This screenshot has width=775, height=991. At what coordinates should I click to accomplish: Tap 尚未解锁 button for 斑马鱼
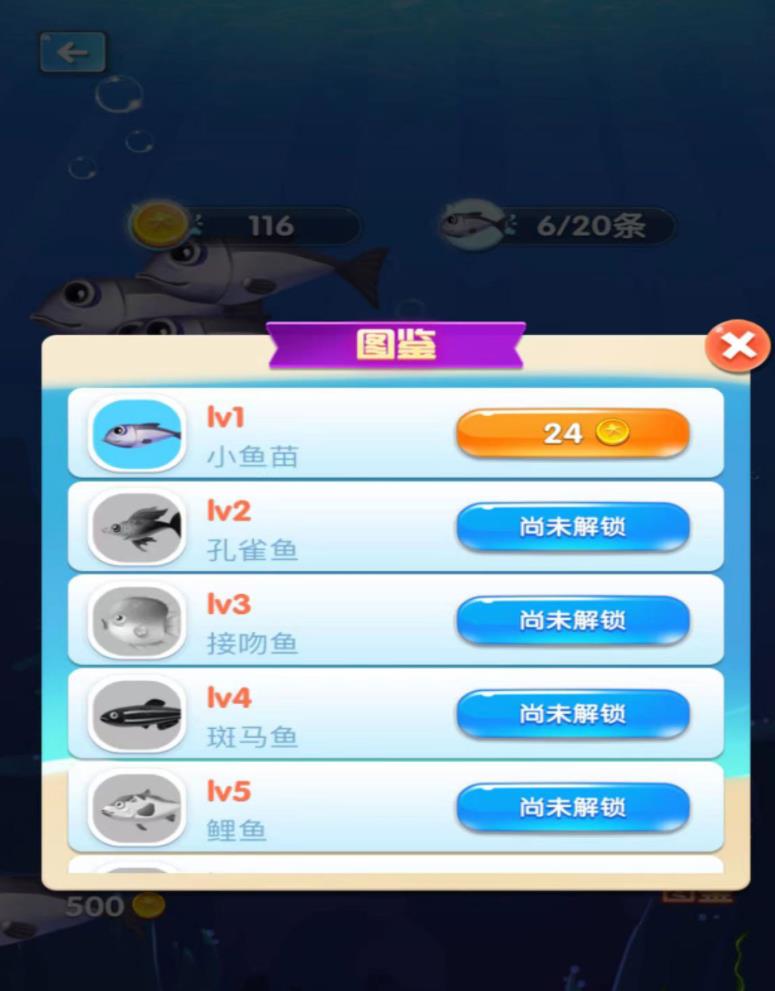[573, 714]
